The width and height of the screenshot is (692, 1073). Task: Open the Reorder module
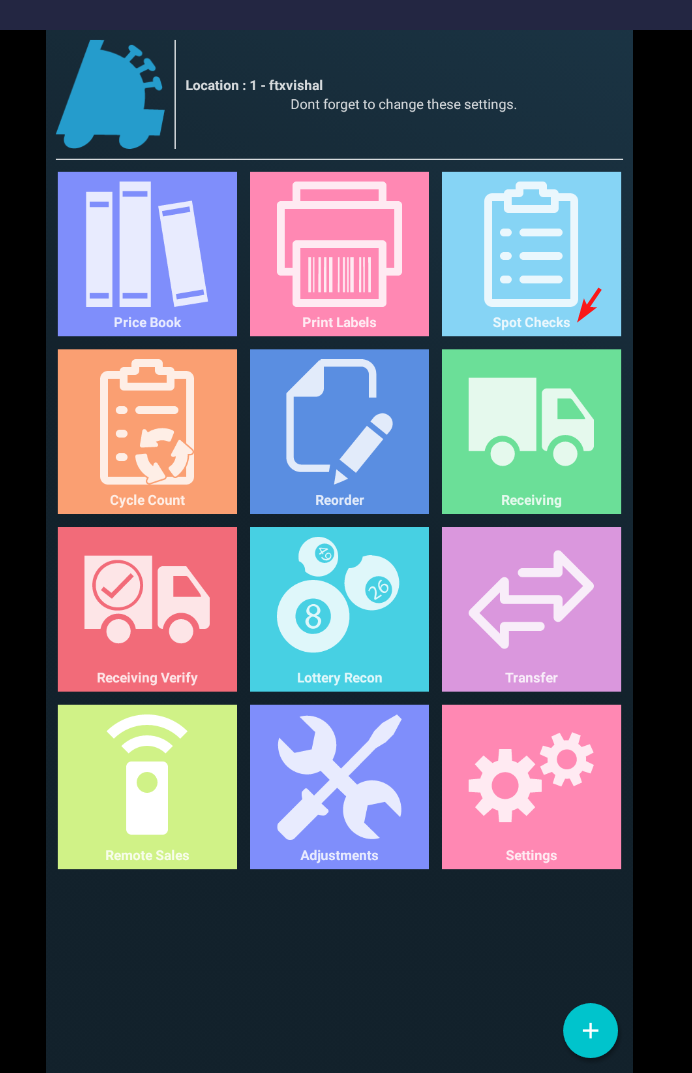(339, 431)
